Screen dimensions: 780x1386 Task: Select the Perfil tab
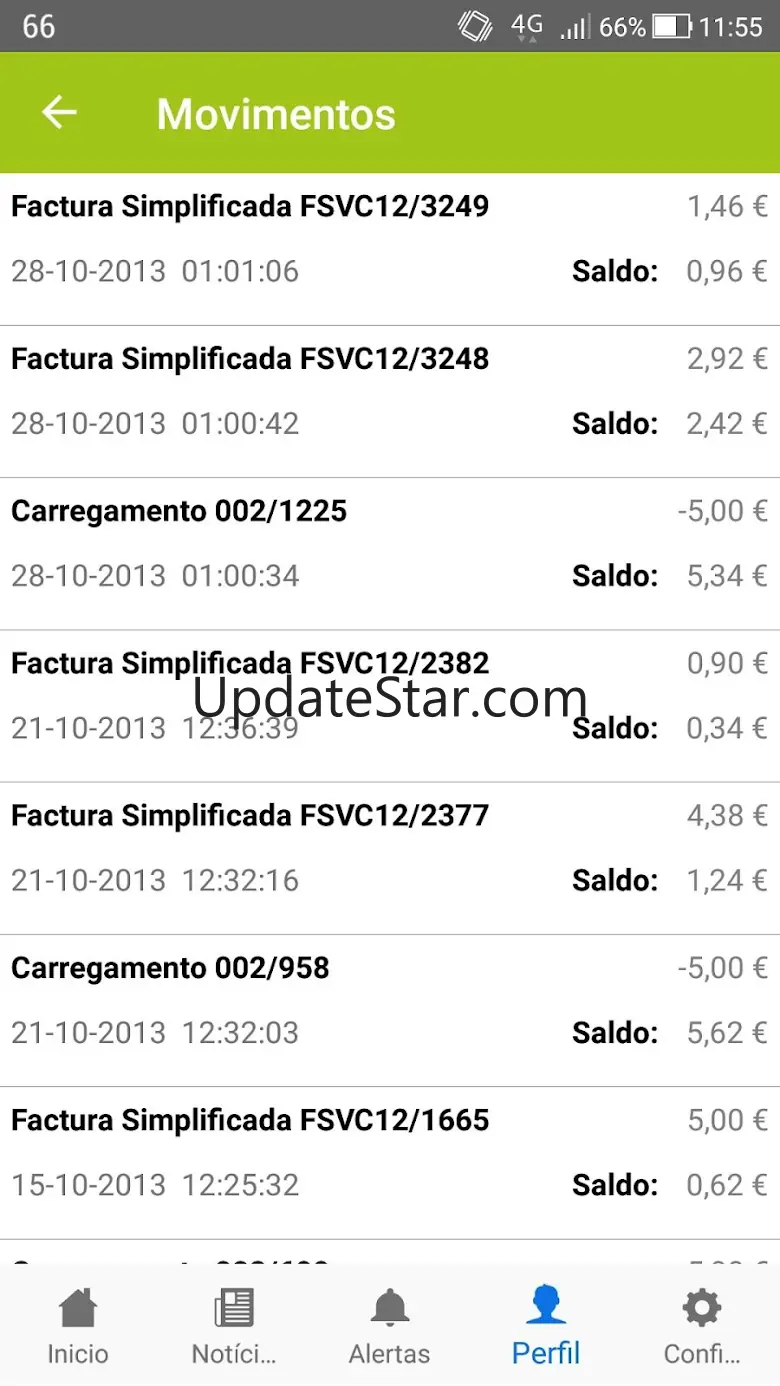click(x=546, y=1326)
